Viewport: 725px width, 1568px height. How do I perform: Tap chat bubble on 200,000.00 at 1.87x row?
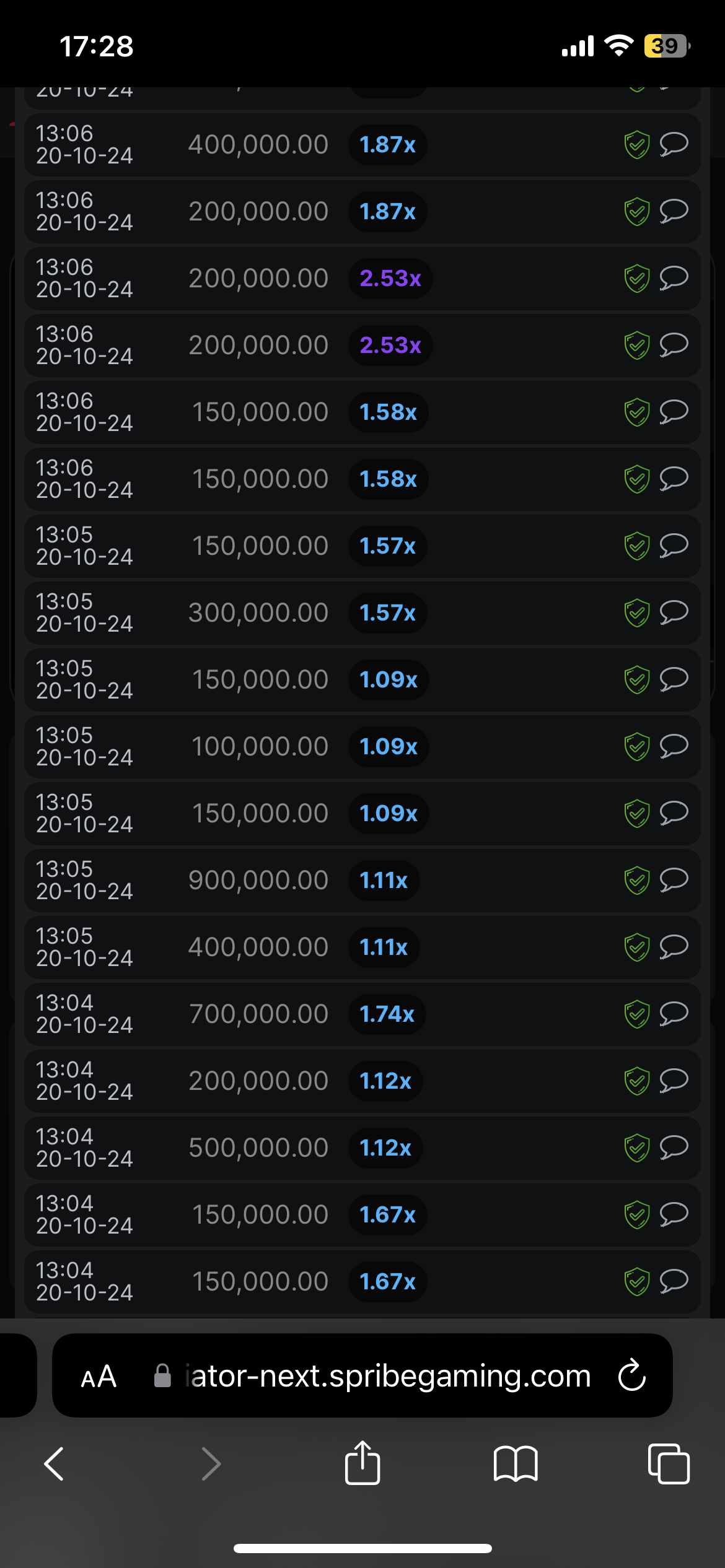[674, 212]
